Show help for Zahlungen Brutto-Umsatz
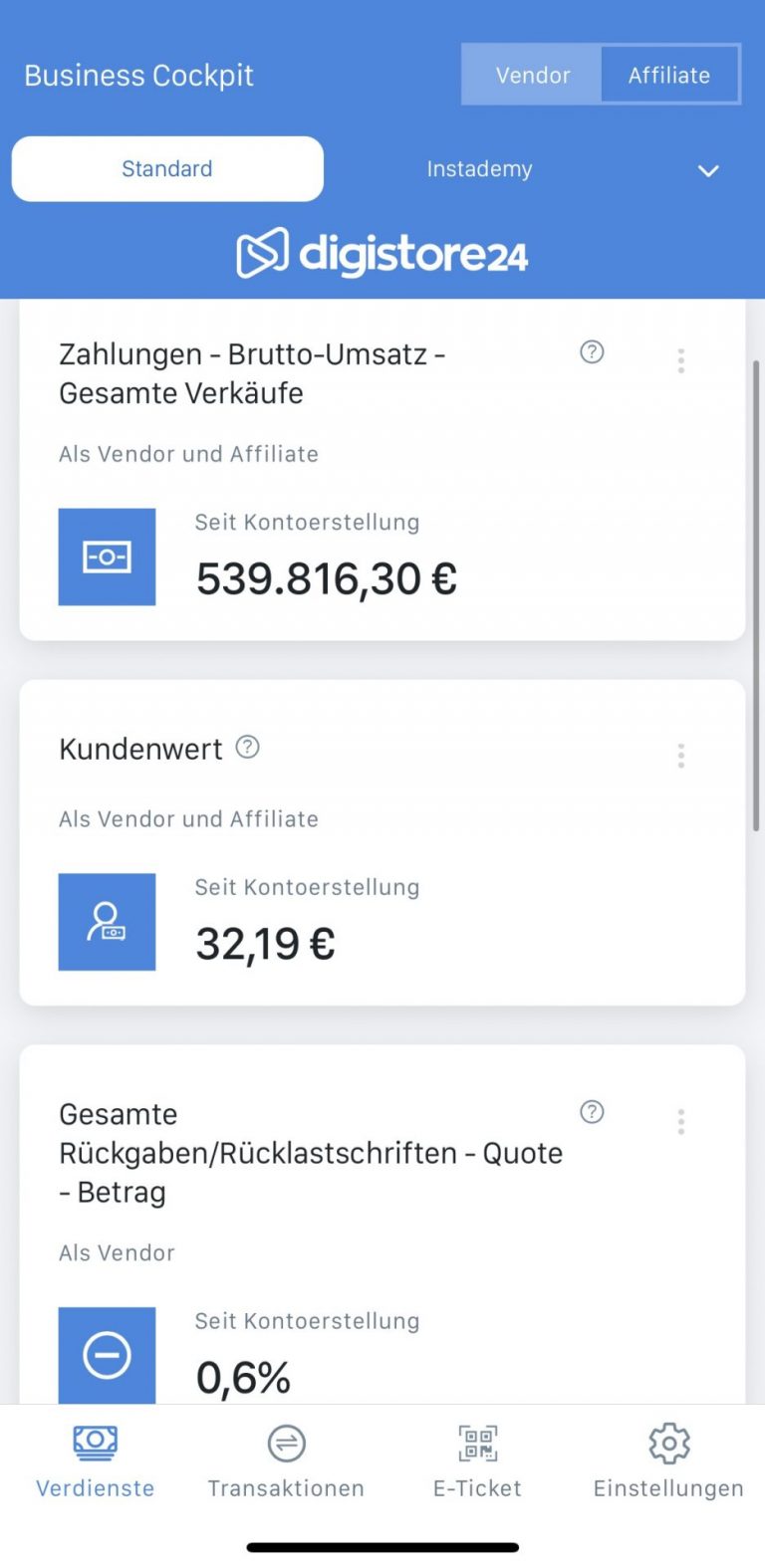Screen dimensions: 765x1568 (x=592, y=351)
